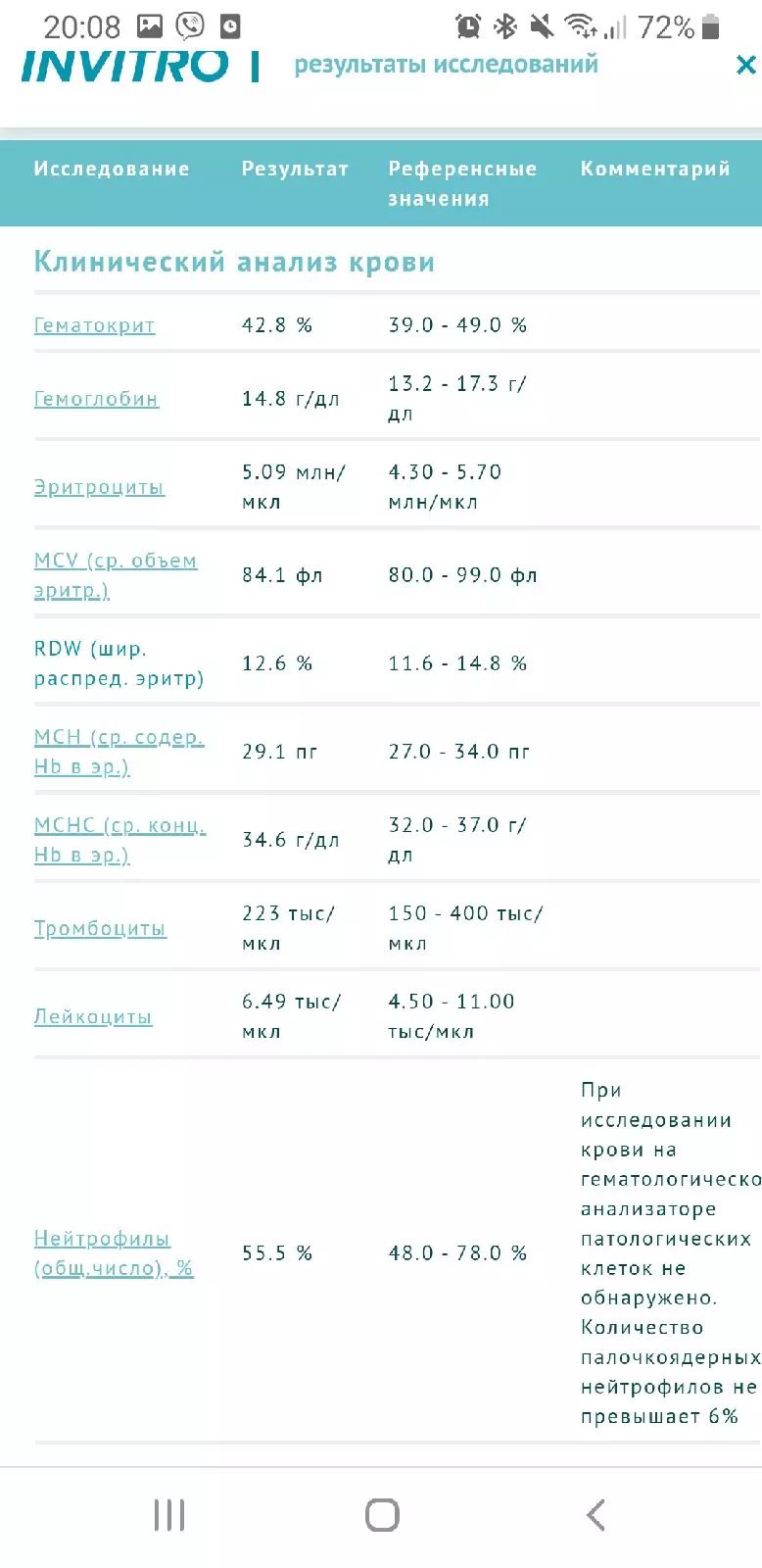The image size is (762, 1568).
Task: Open the Гемоглобин link
Action: (x=96, y=399)
